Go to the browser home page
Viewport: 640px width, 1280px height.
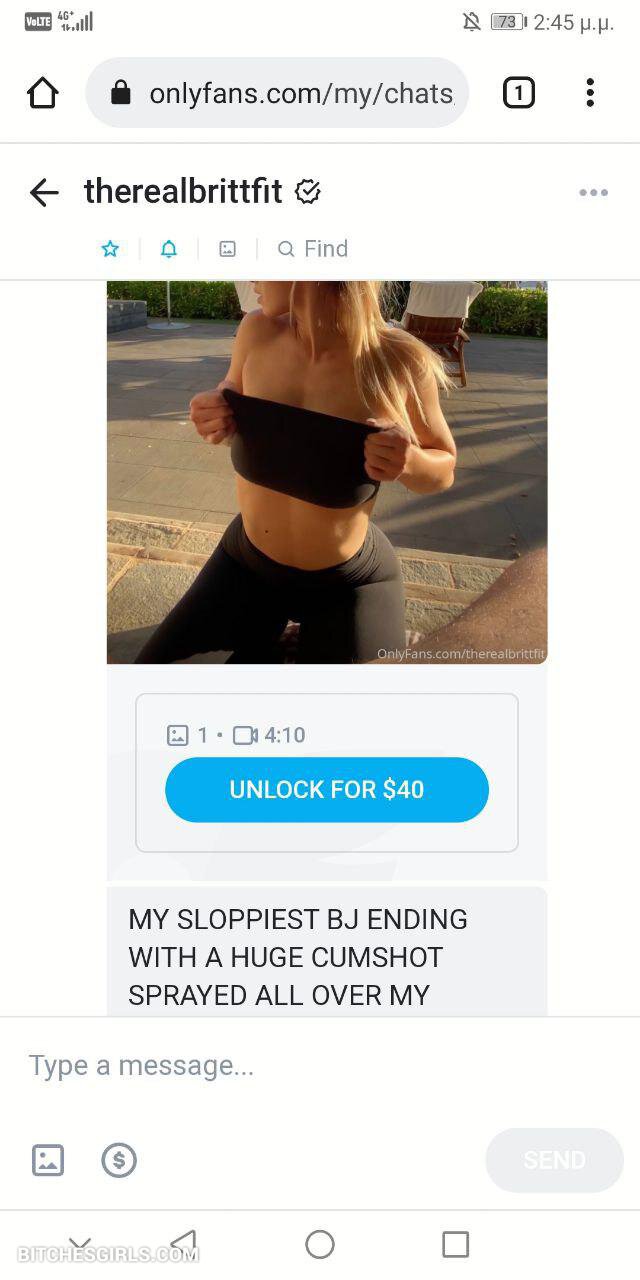tap(42, 94)
